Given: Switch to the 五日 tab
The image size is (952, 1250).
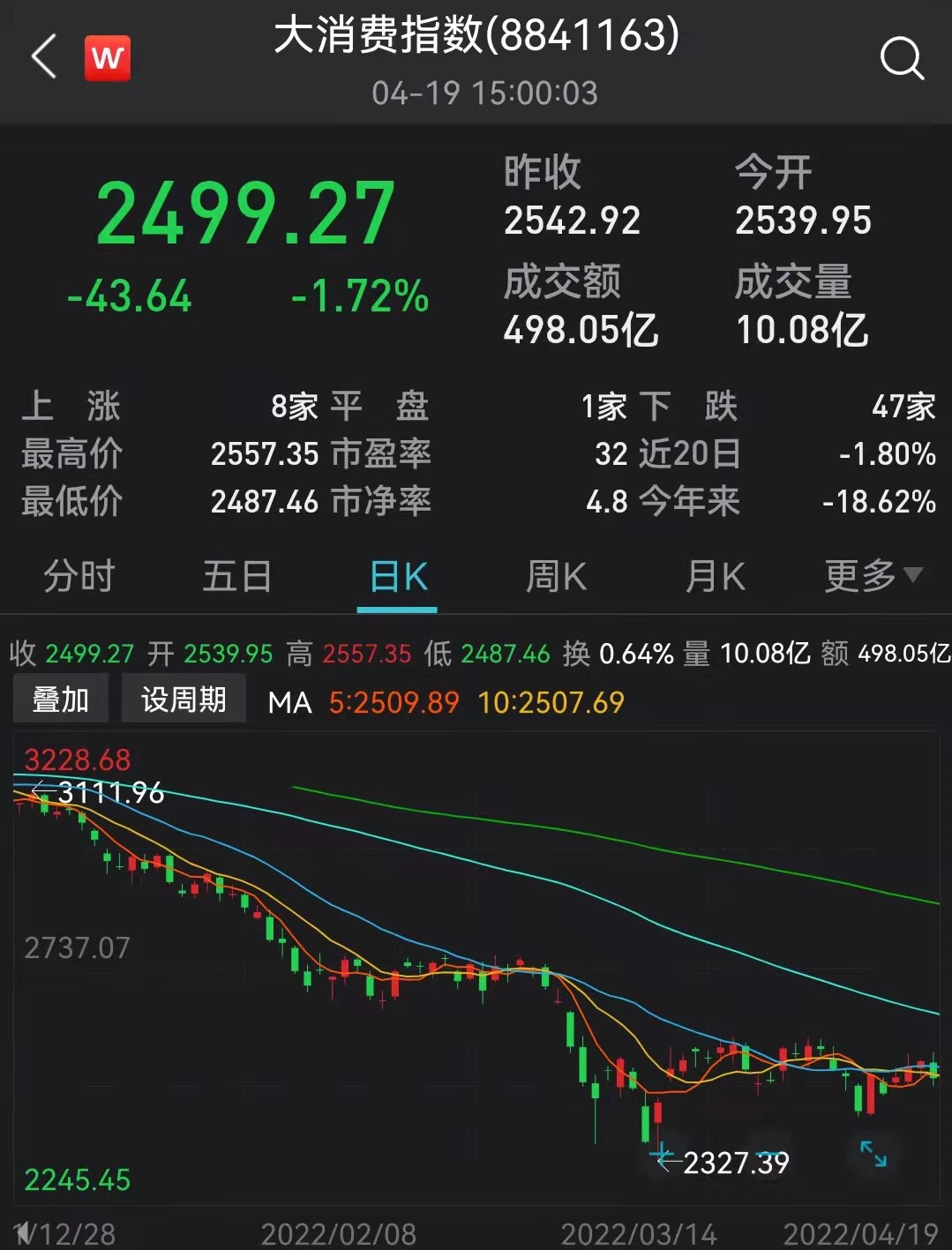Looking at the screenshot, I should (236, 576).
